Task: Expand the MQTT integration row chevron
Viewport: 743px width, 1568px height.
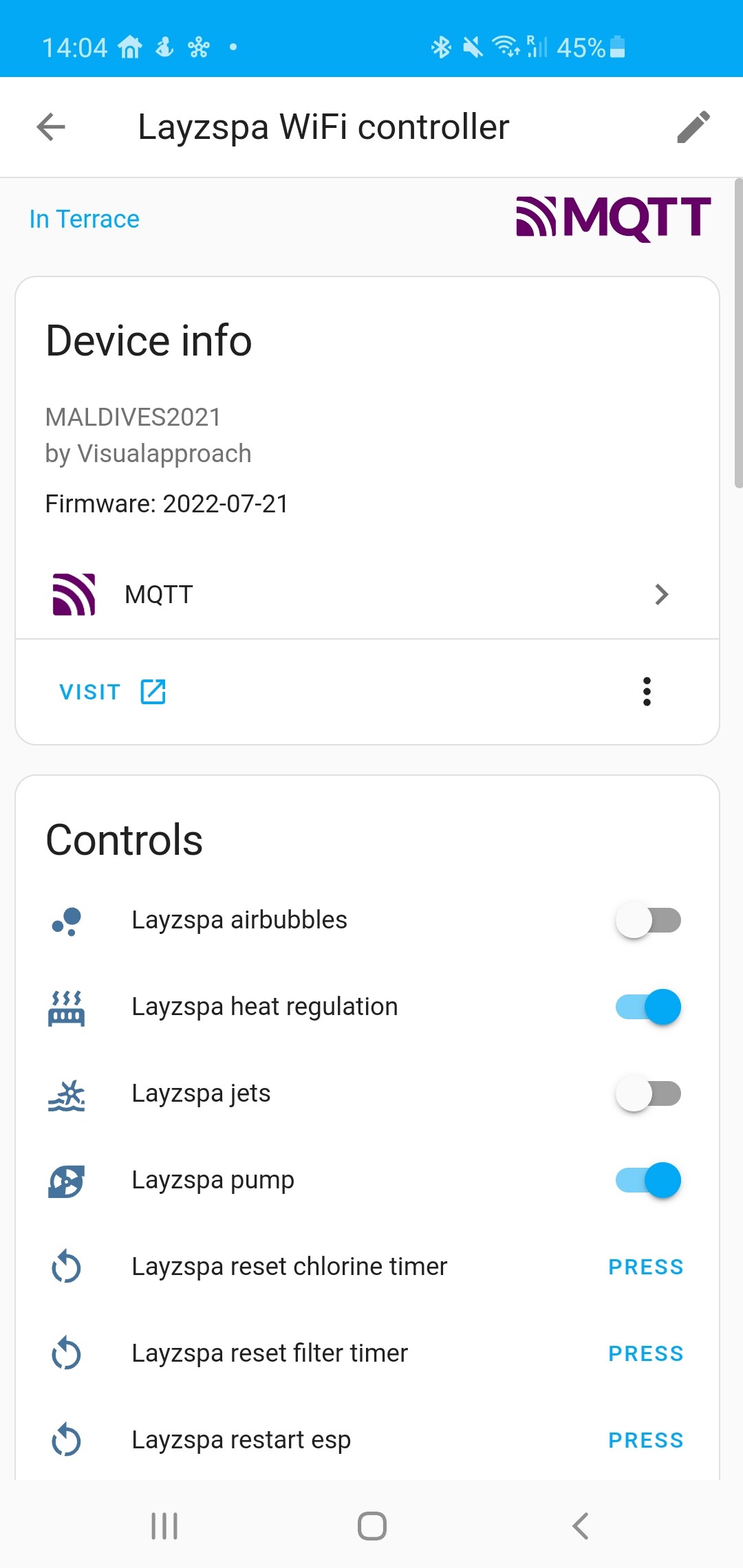Action: [x=662, y=594]
